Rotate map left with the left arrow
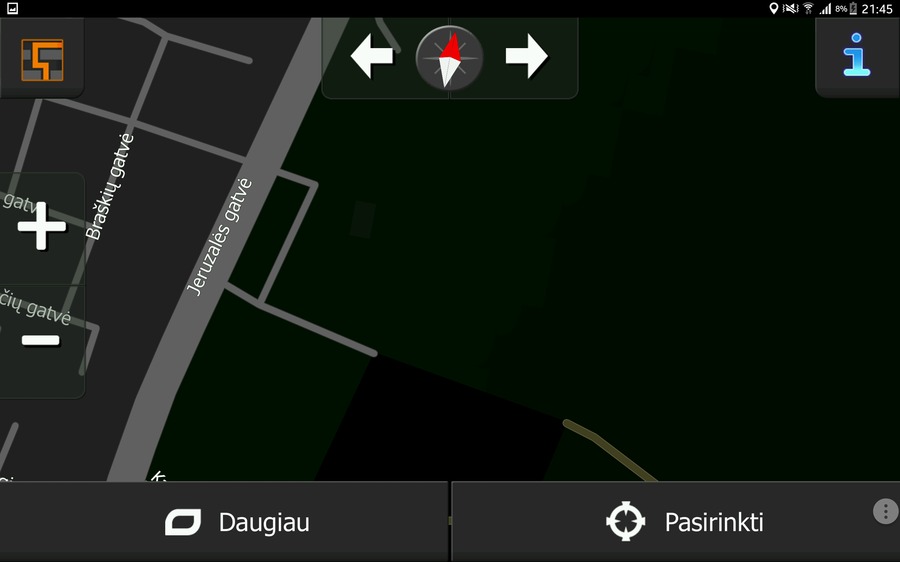 coord(371,57)
